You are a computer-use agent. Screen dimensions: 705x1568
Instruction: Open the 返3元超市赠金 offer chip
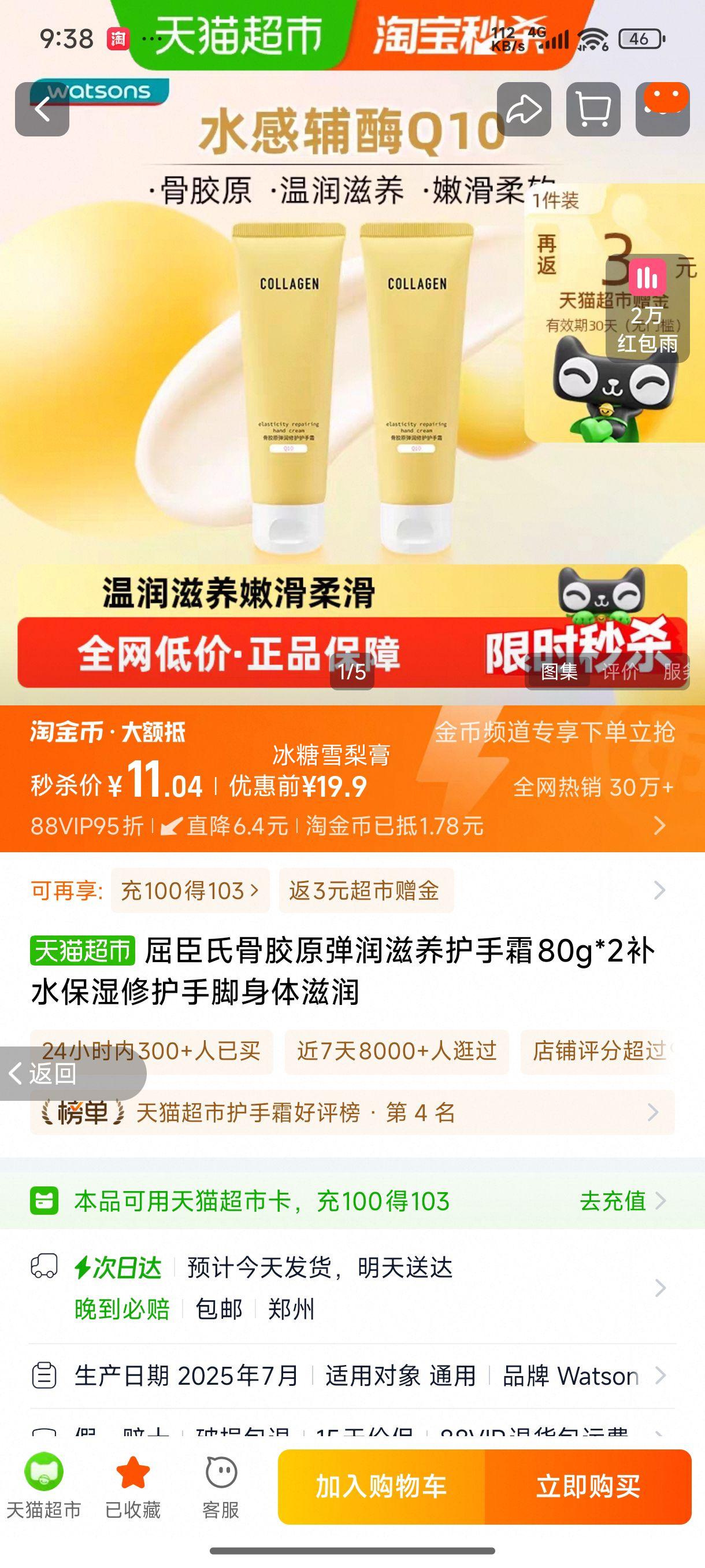pyautogui.click(x=366, y=890)
